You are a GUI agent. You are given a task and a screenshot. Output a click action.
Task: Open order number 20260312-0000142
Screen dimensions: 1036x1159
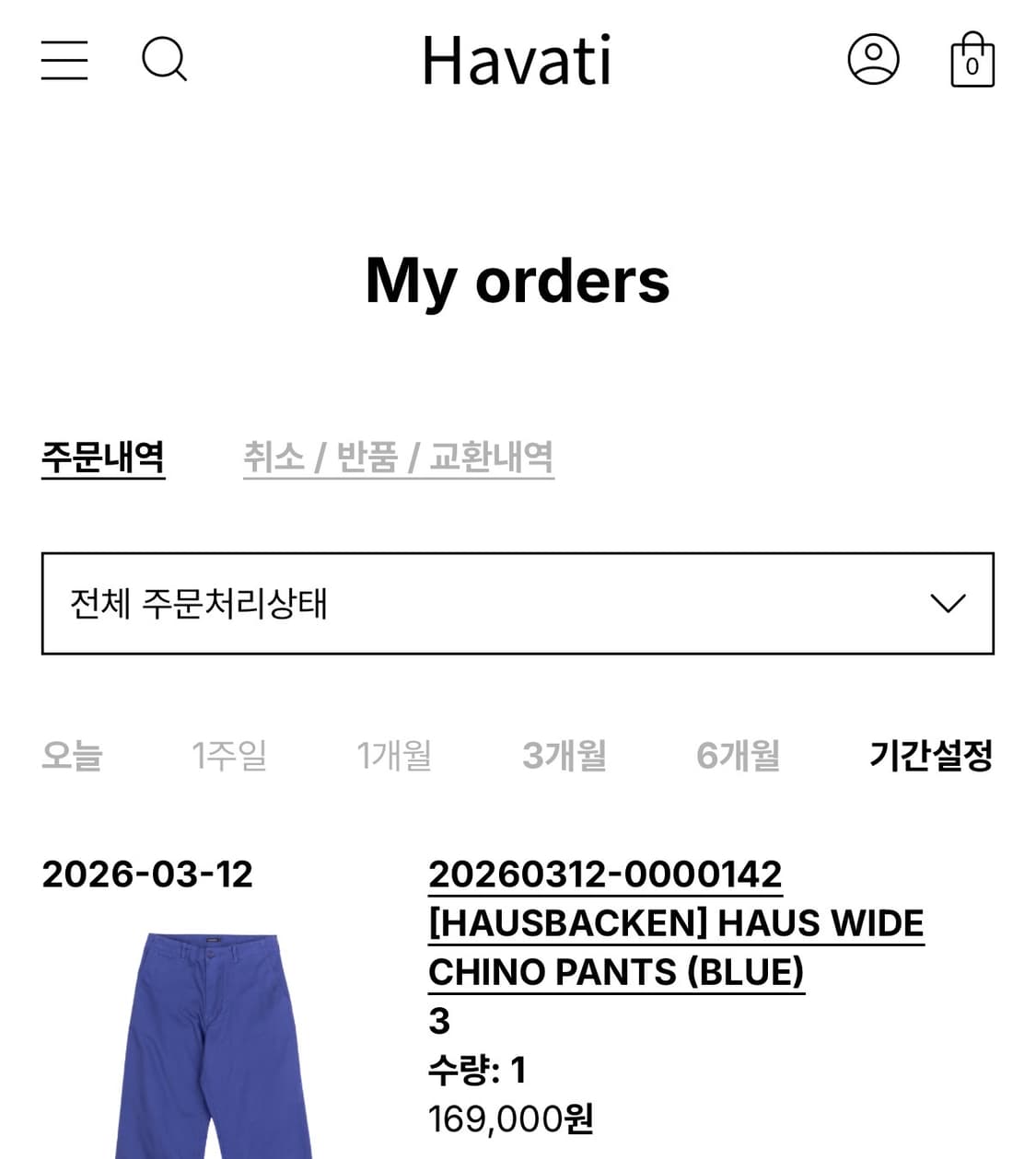point(605,874)
